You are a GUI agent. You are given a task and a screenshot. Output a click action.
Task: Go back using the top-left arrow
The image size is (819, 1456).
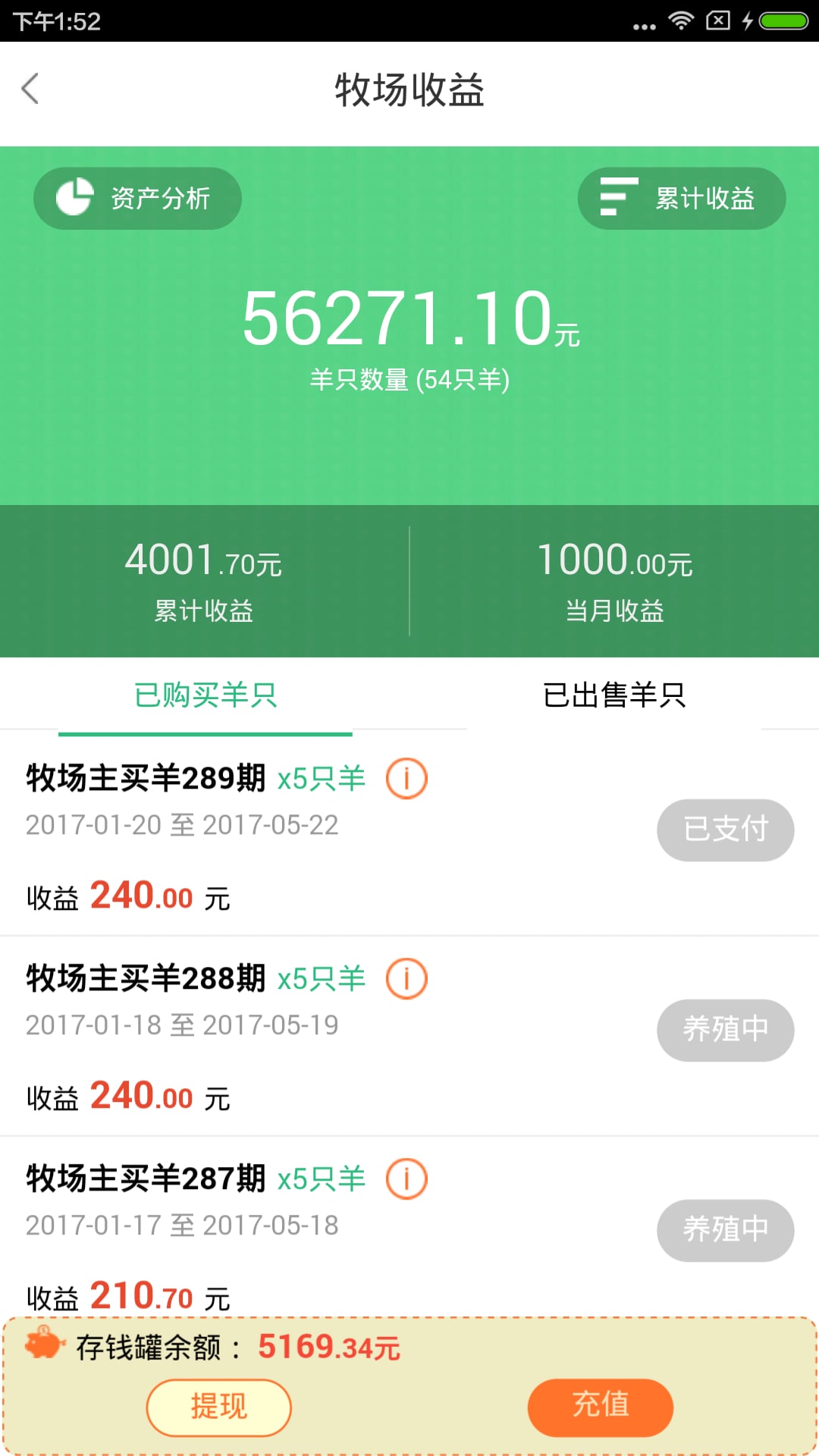[30, 89]
